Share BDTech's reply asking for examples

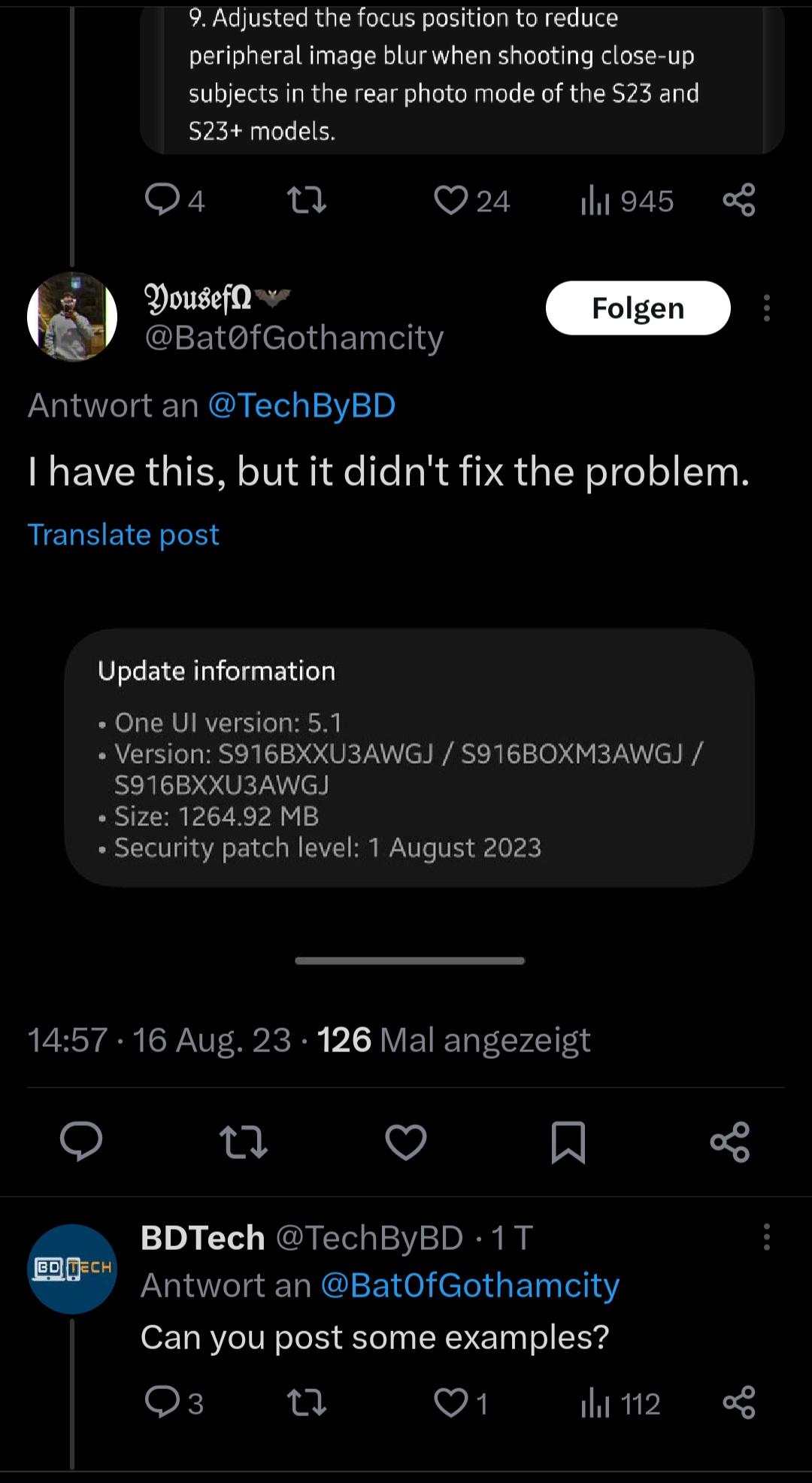click(739, 1403)
